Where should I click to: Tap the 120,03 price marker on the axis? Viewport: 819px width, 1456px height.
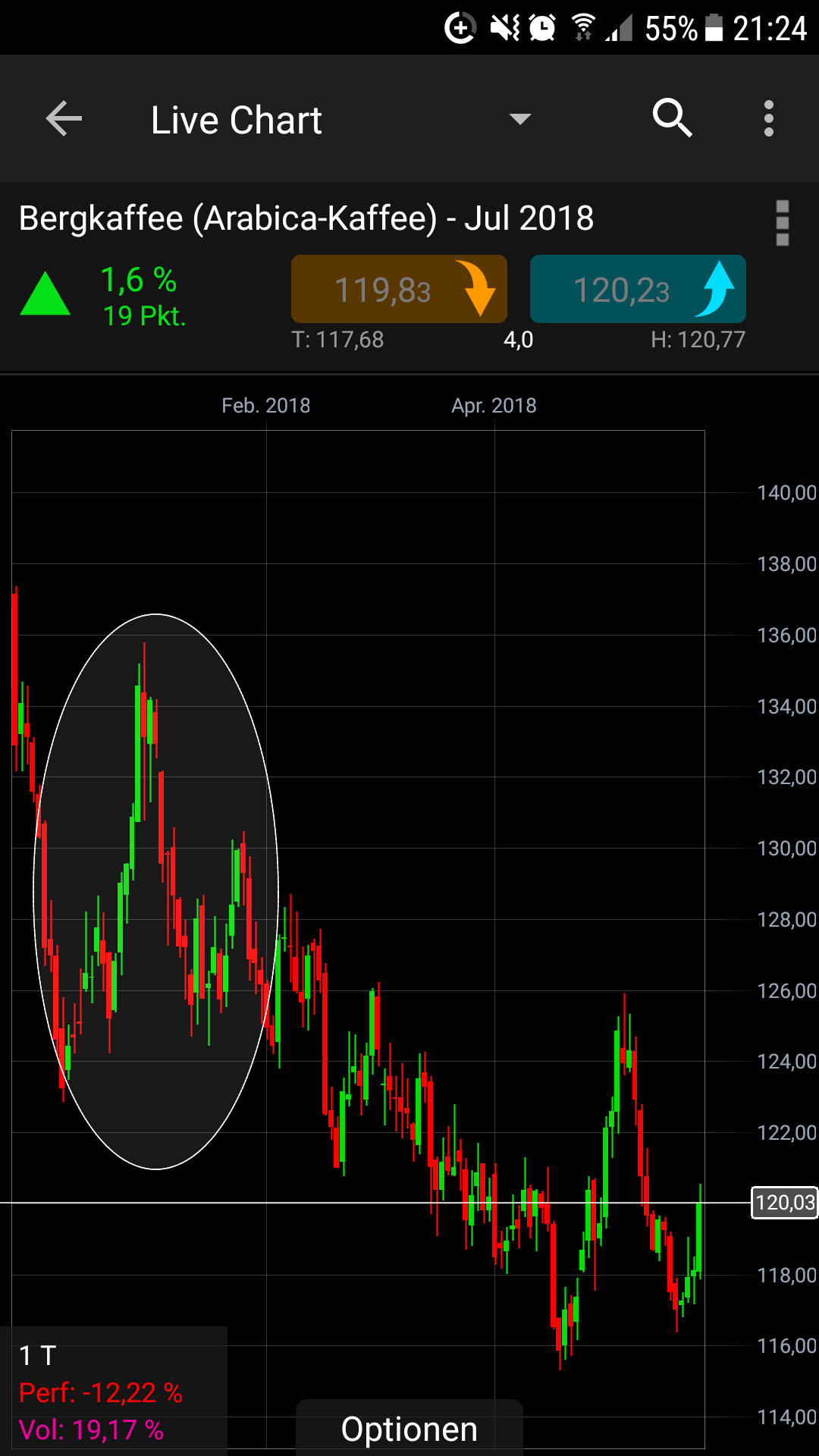click(x=784, y=1203)
